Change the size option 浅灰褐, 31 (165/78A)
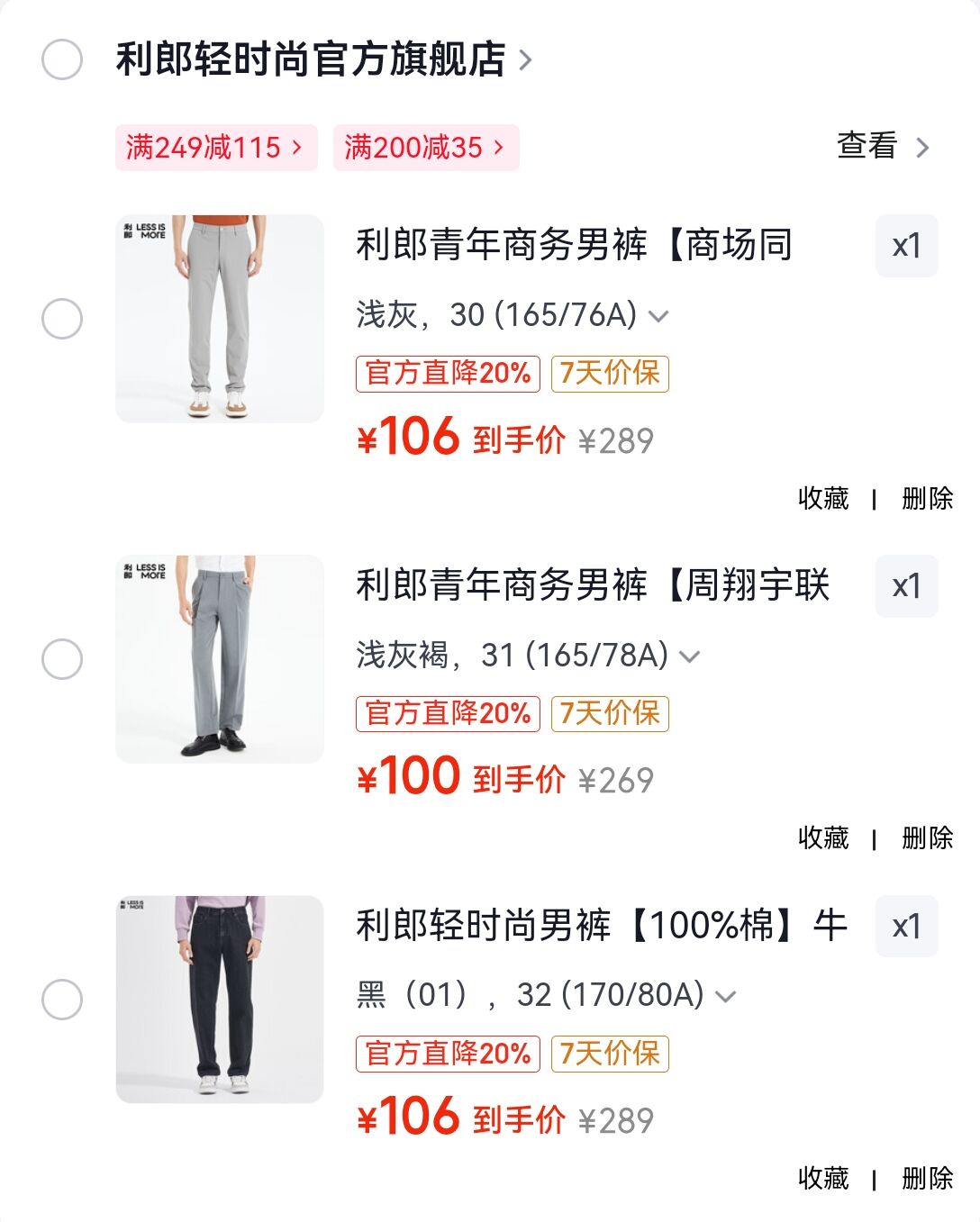Viewport: 980px width, 1222px height. (528, 656)
